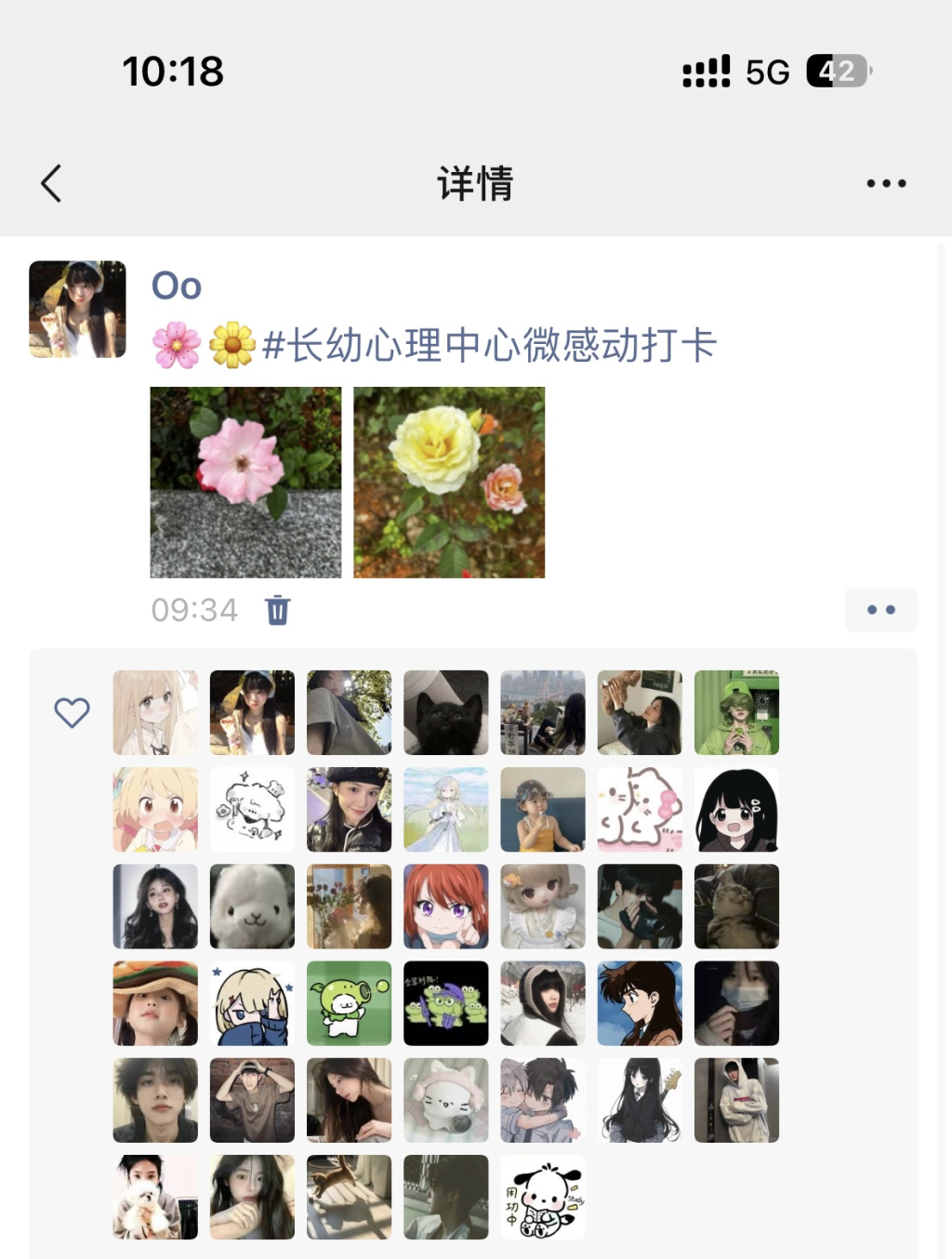Open the black cat avatar in likes

(445, 712)
